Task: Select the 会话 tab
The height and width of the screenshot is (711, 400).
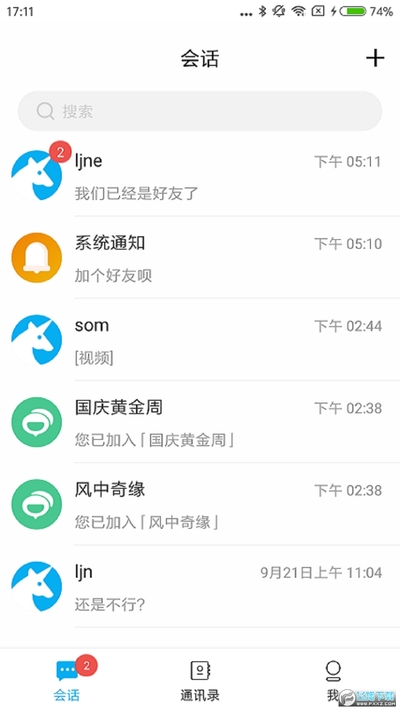Action: coord(67,680)
